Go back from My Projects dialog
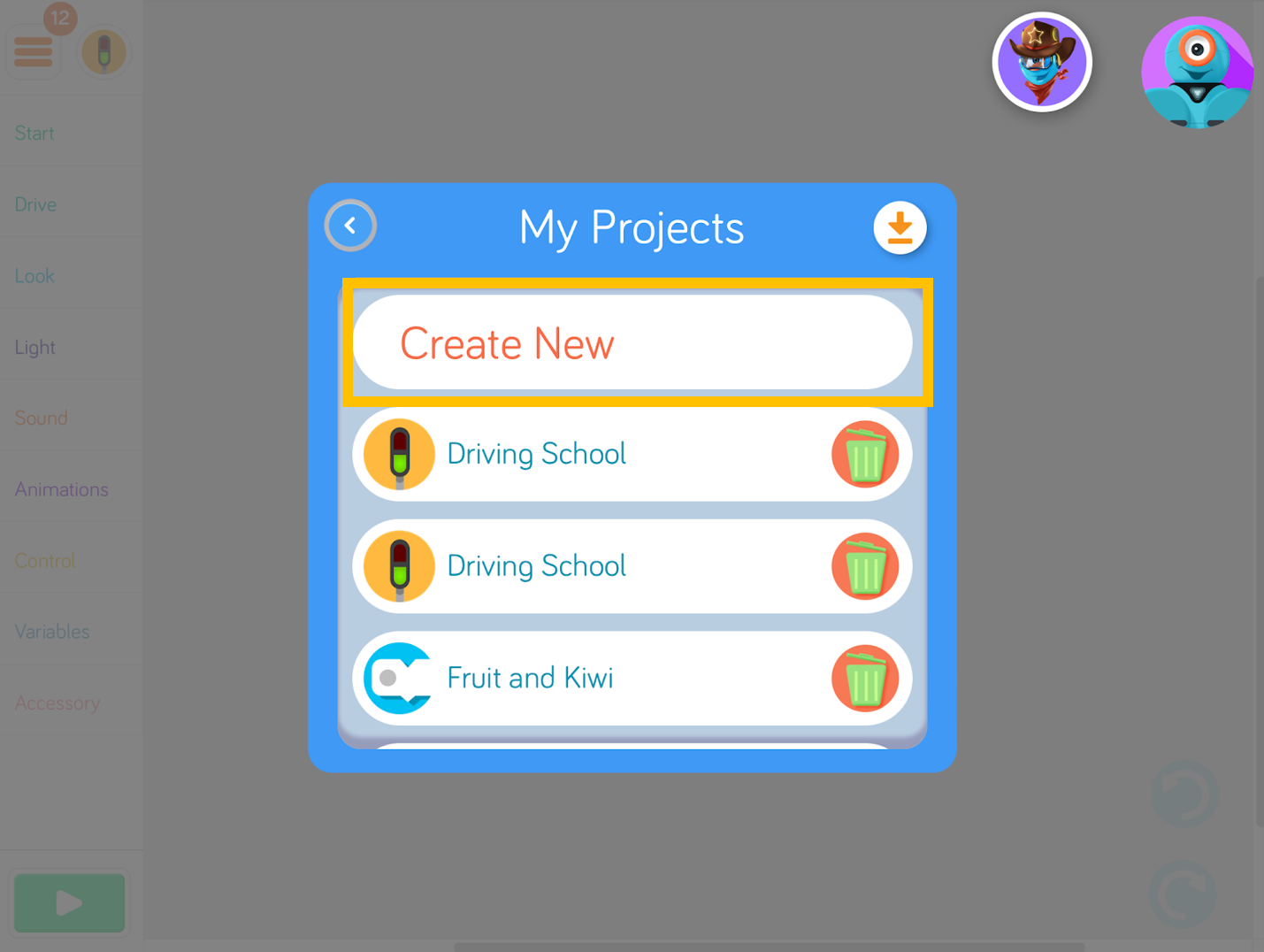The height and width of the screenshot is (952, 1264). [350, 226]
